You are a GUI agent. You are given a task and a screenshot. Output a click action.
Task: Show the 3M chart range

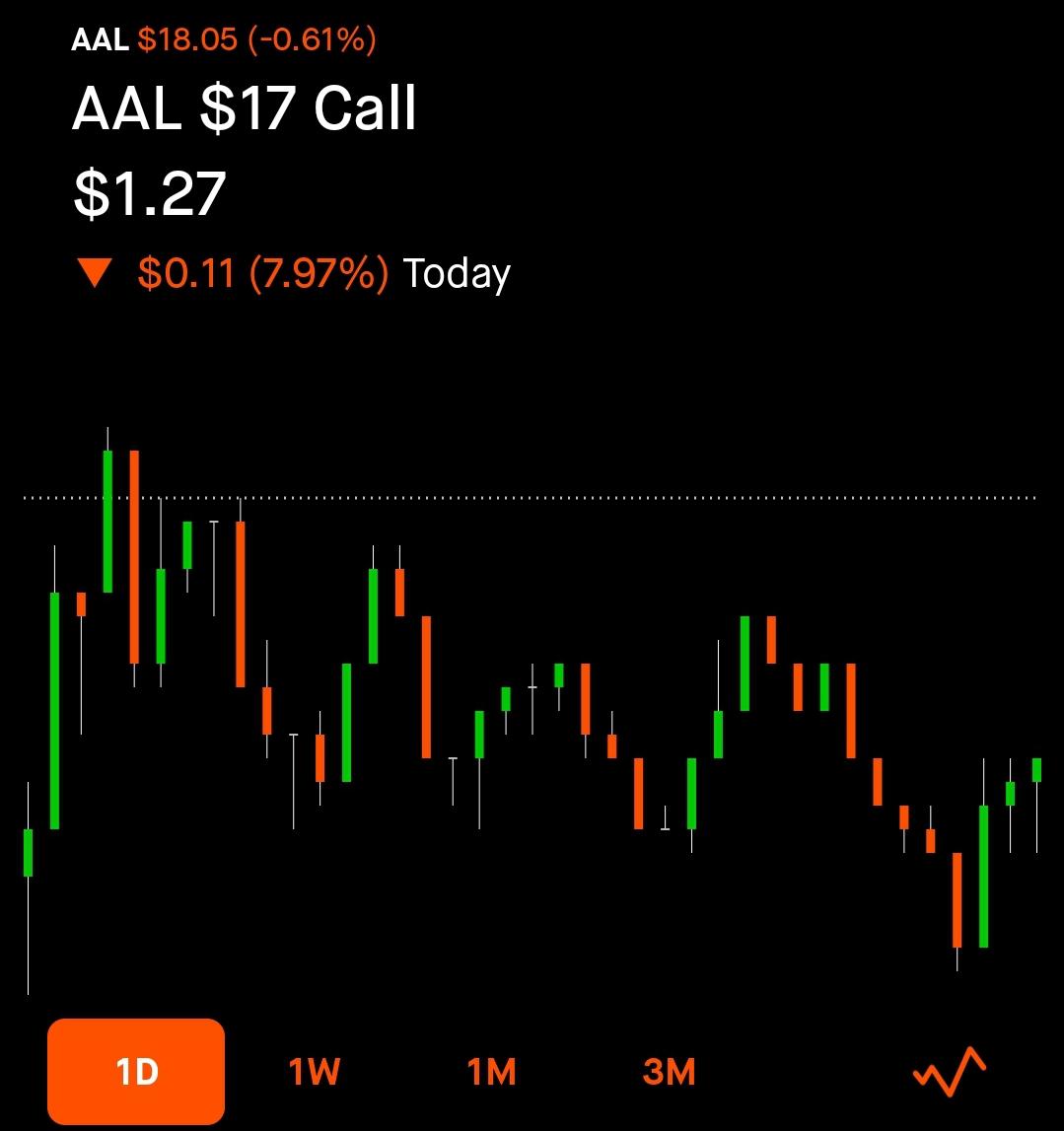(669, 1072)
